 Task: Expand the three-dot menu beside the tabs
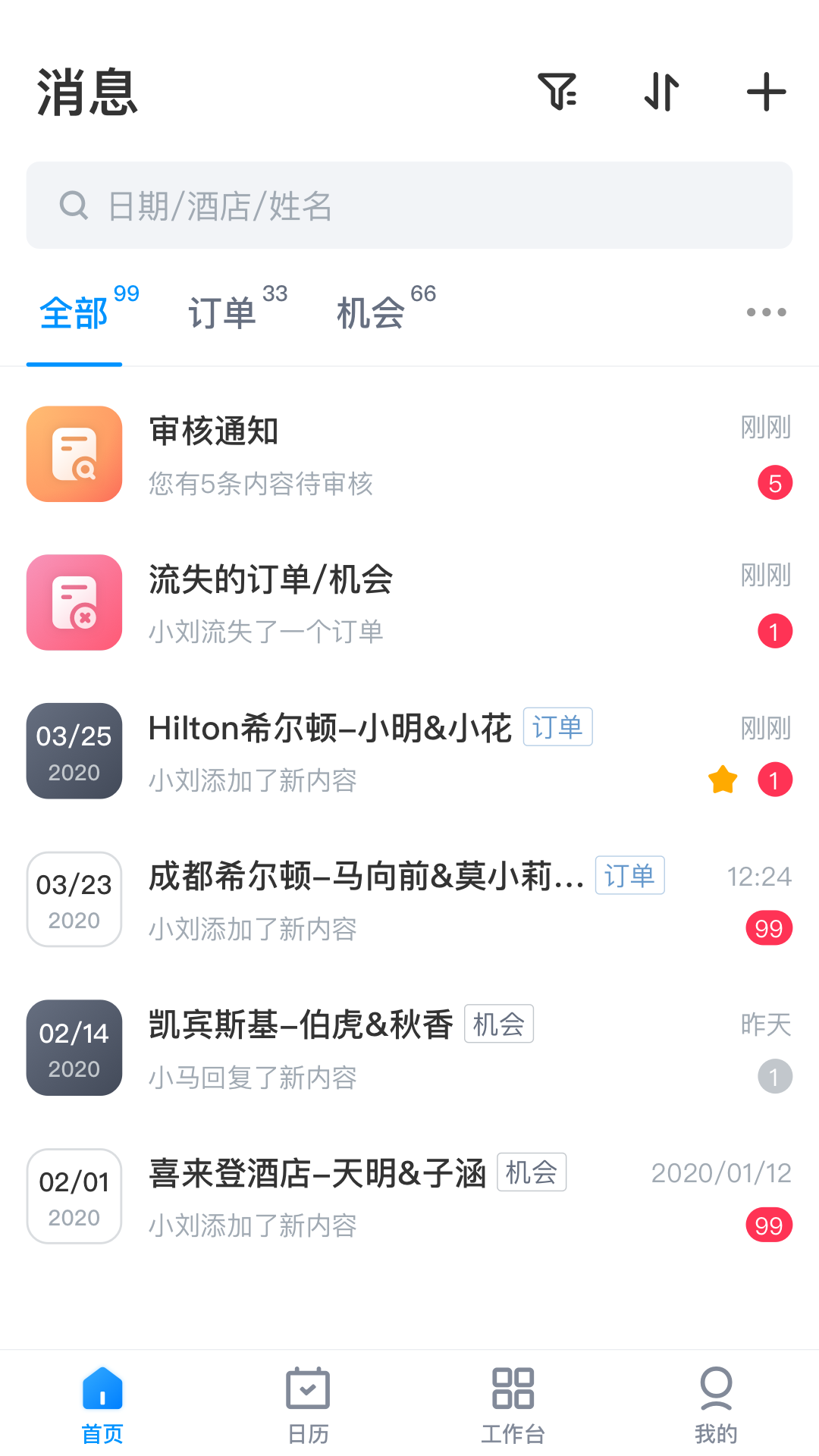765,312
